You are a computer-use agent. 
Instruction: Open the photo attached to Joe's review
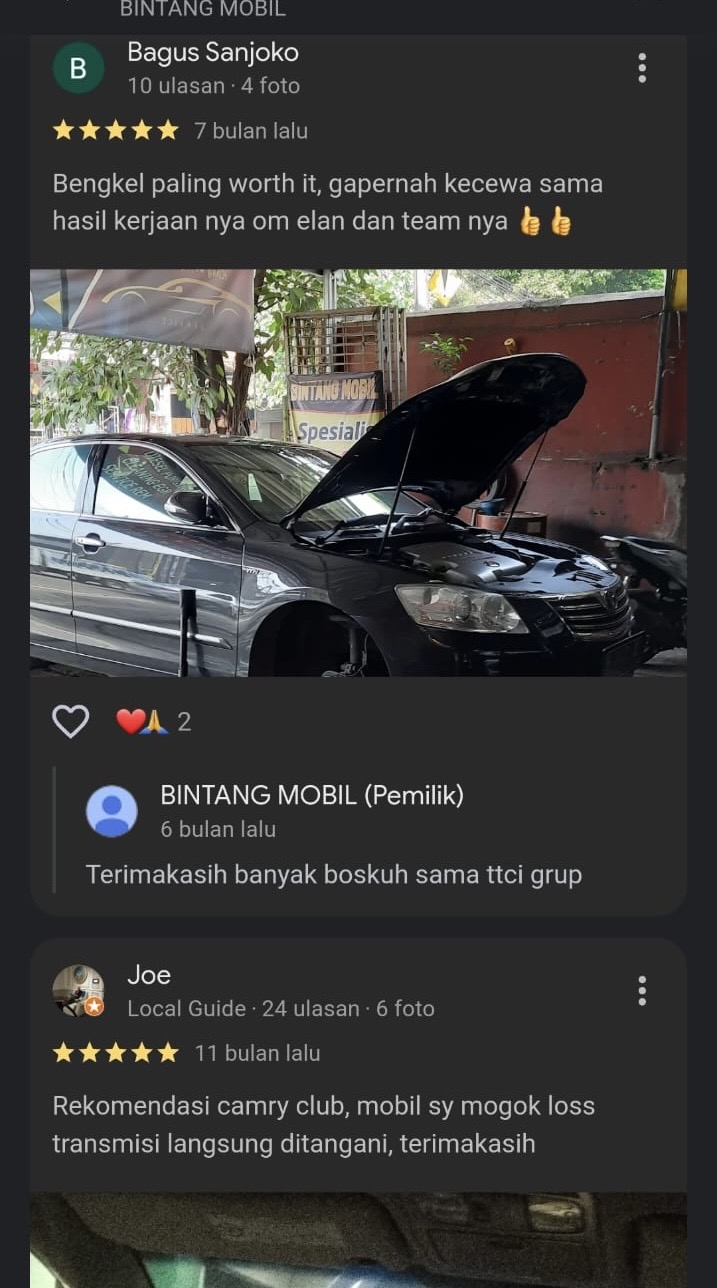coord(358,1240)
